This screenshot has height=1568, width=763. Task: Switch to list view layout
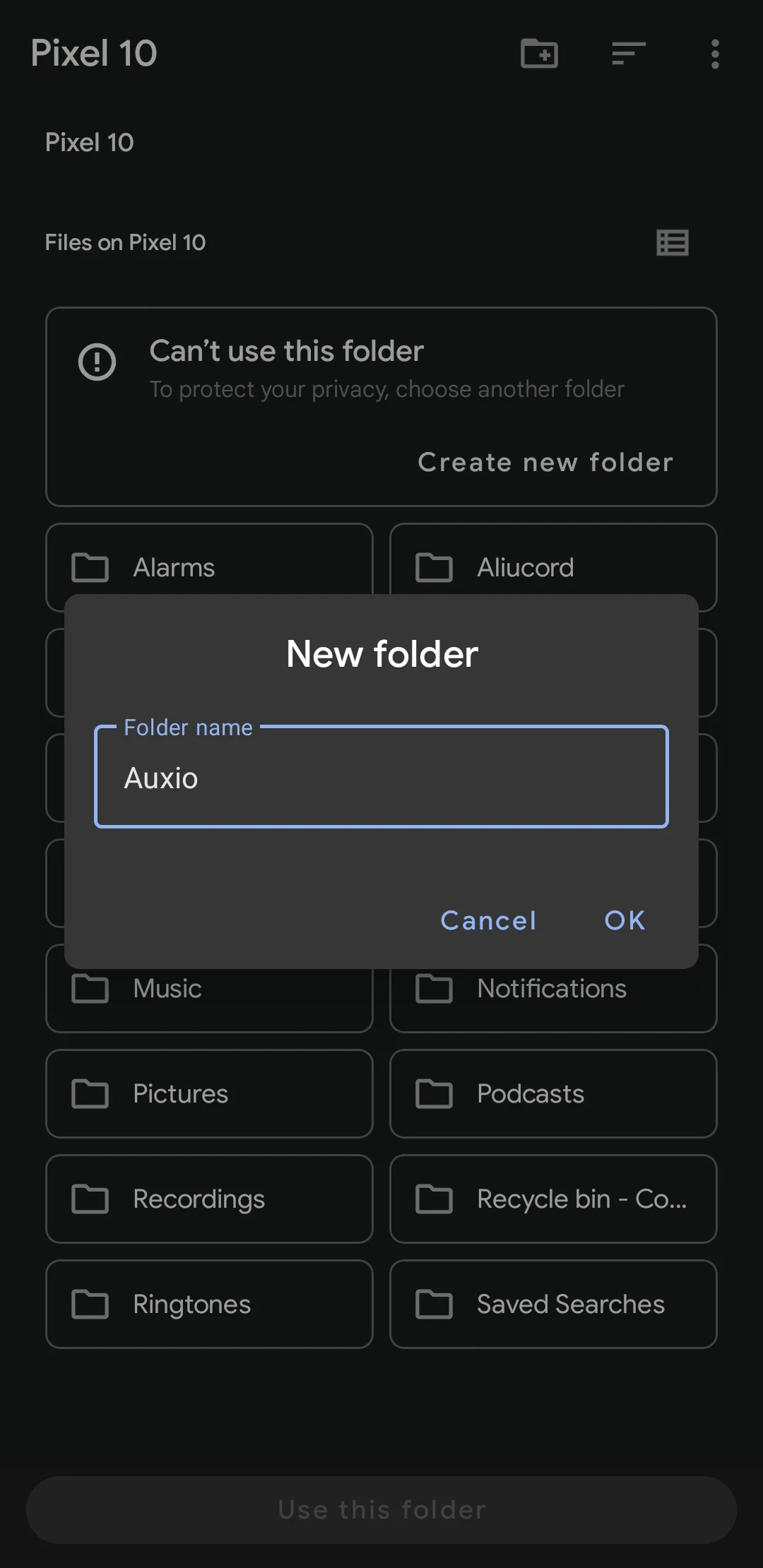(x=672, y=242)
